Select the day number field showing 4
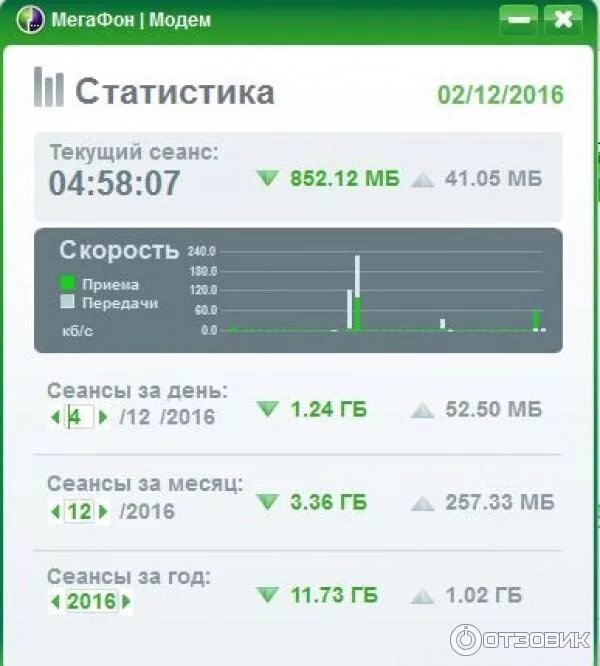Image resolution: width=600 pixels, height=666 pixels. 79,416
